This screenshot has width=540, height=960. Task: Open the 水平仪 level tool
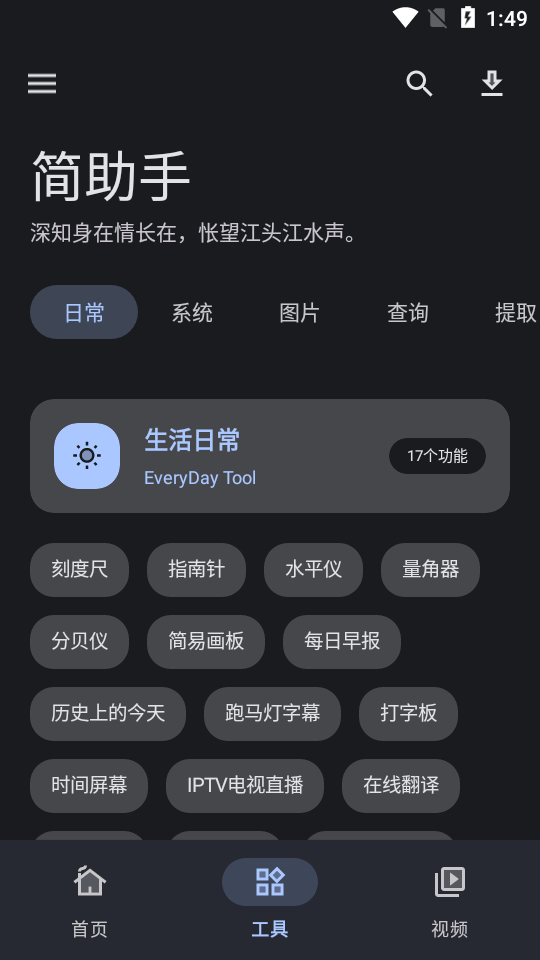pyautogui.click(x=313, y=569)
